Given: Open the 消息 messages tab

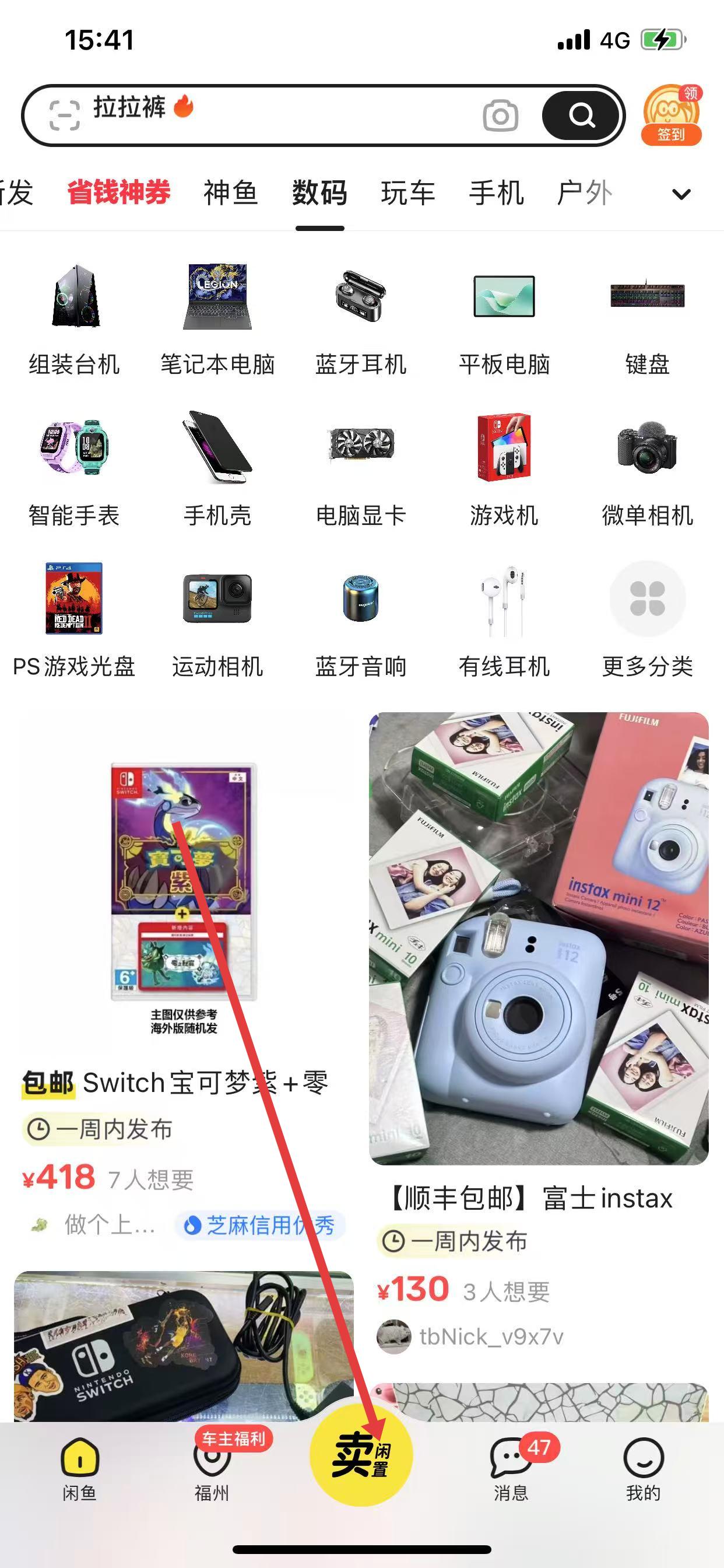Looking at the screenshot, I should click(x=511, y=1468).
